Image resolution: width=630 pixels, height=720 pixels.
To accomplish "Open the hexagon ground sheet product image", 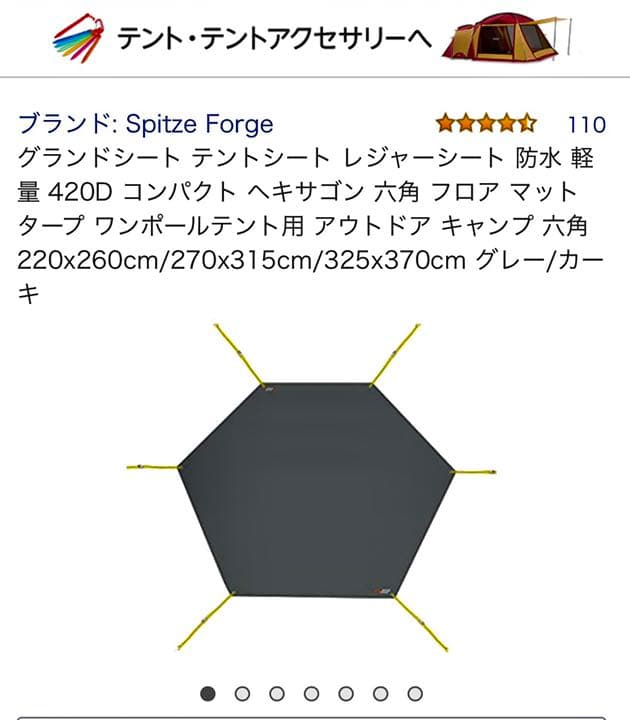I will pos(310,487).
